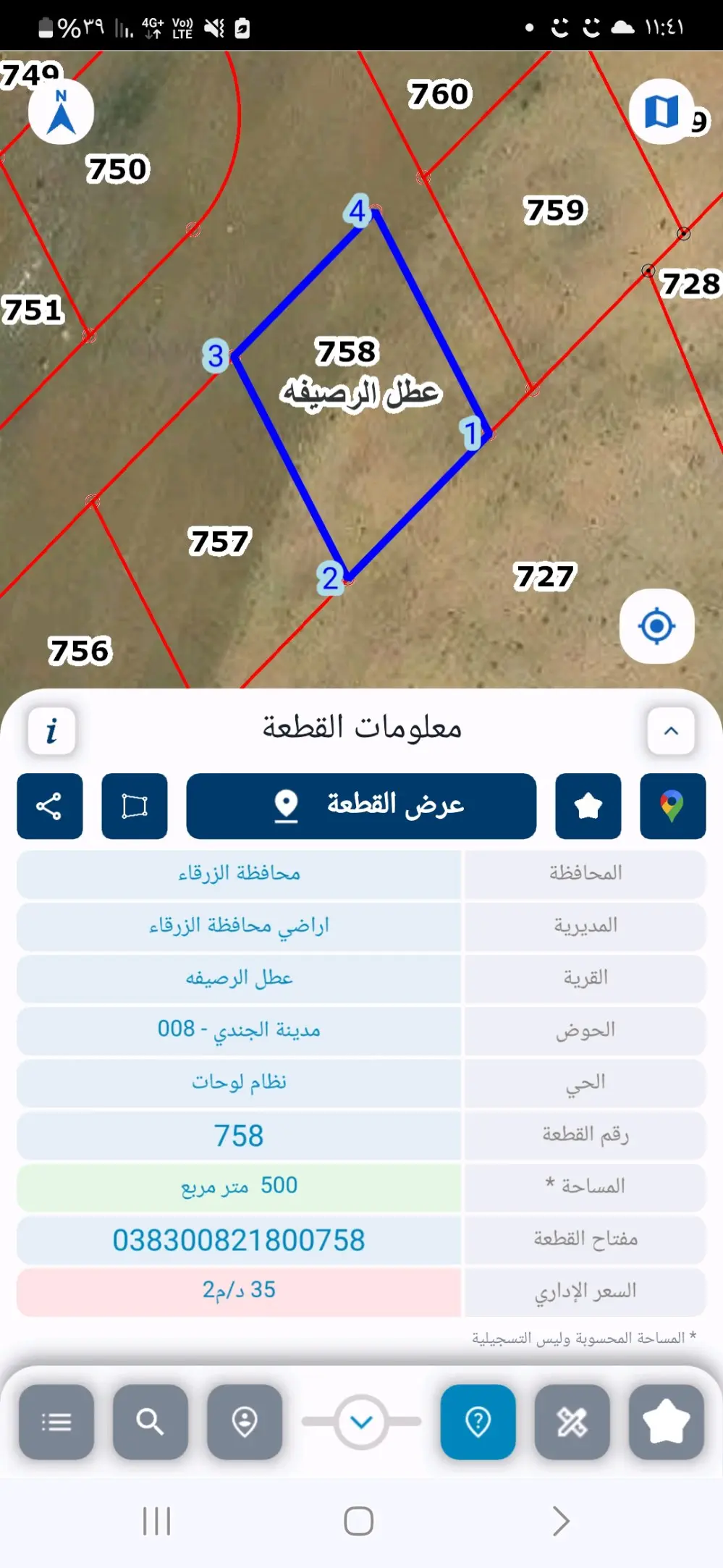
Task: Tap the north compass icon
Action: 61,112
